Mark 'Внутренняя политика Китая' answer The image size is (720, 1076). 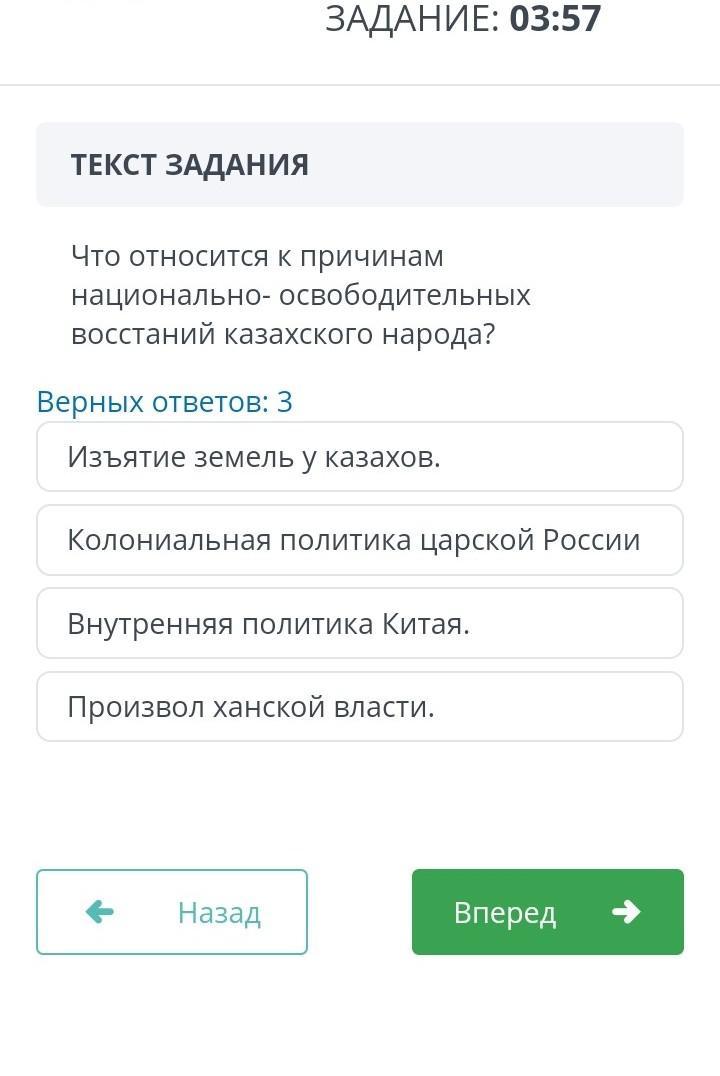359,624
